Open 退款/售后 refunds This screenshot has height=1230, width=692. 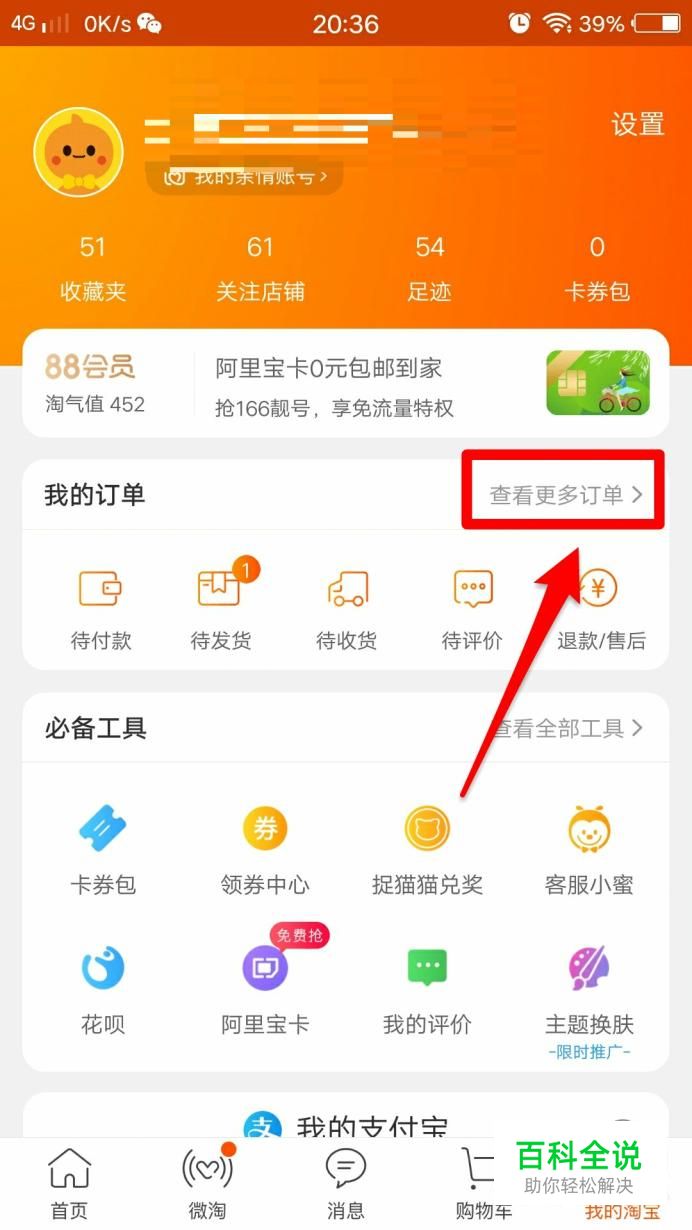pyautogui.click(x=601, y=610)
